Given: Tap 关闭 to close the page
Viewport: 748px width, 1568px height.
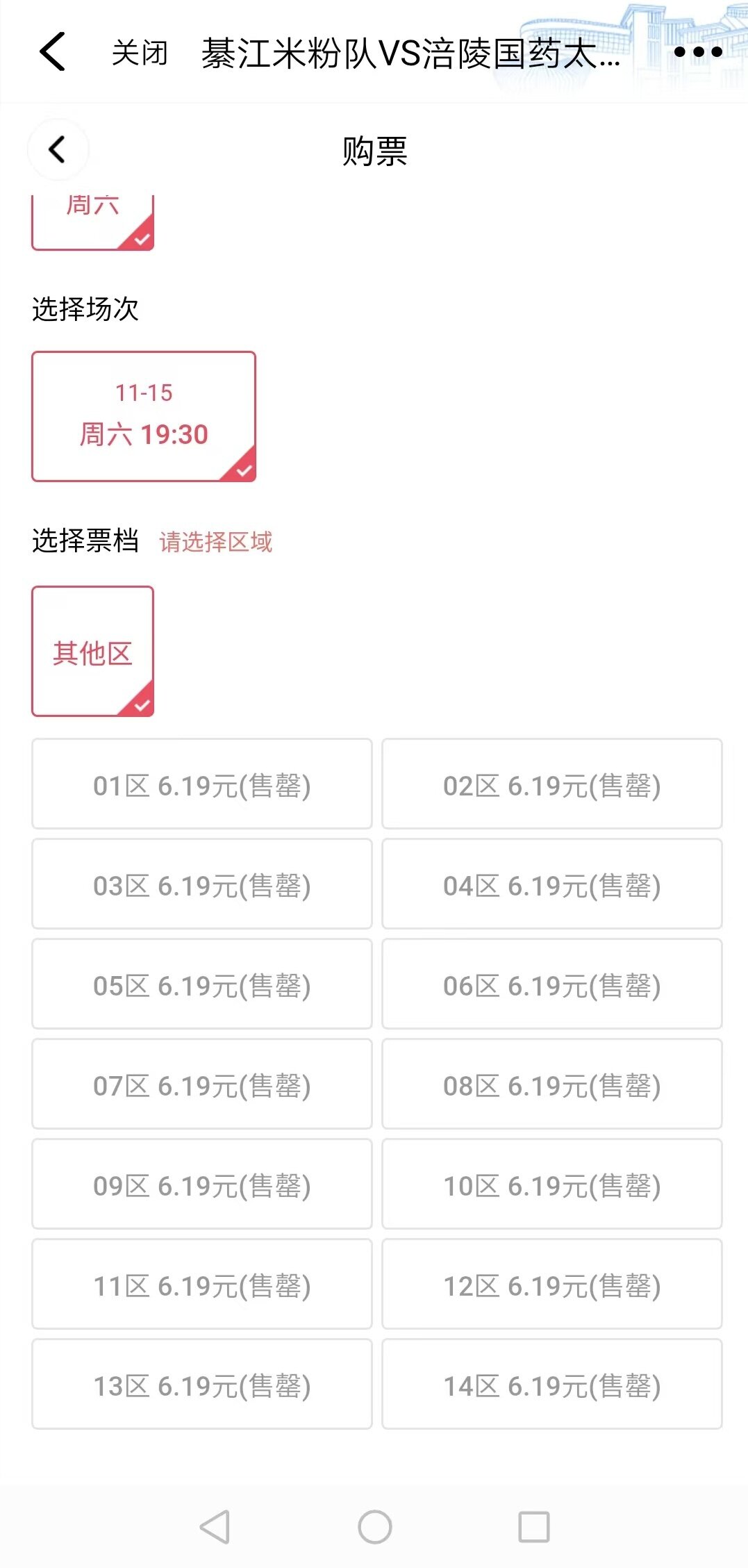Looking at the screenshot, I should [140, 53].
